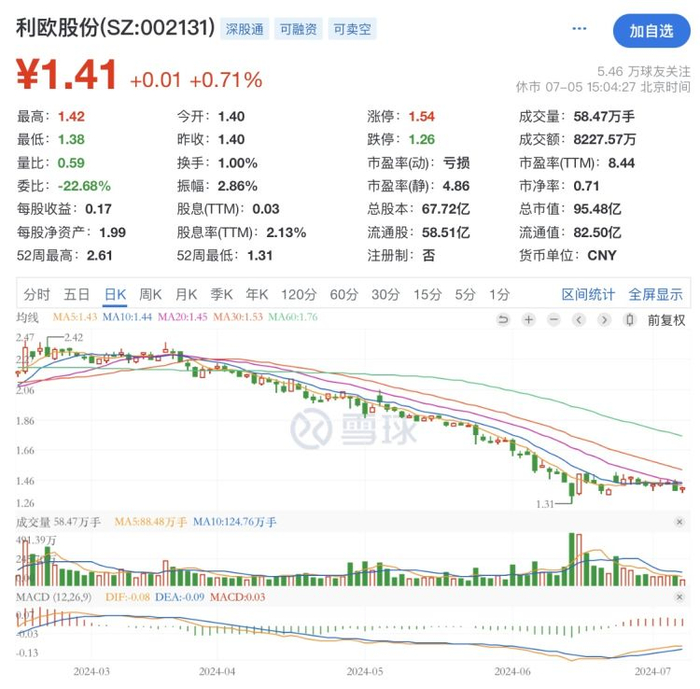
Task: Open 全屏显示 fullscreen chart
Action: point(655,294)
